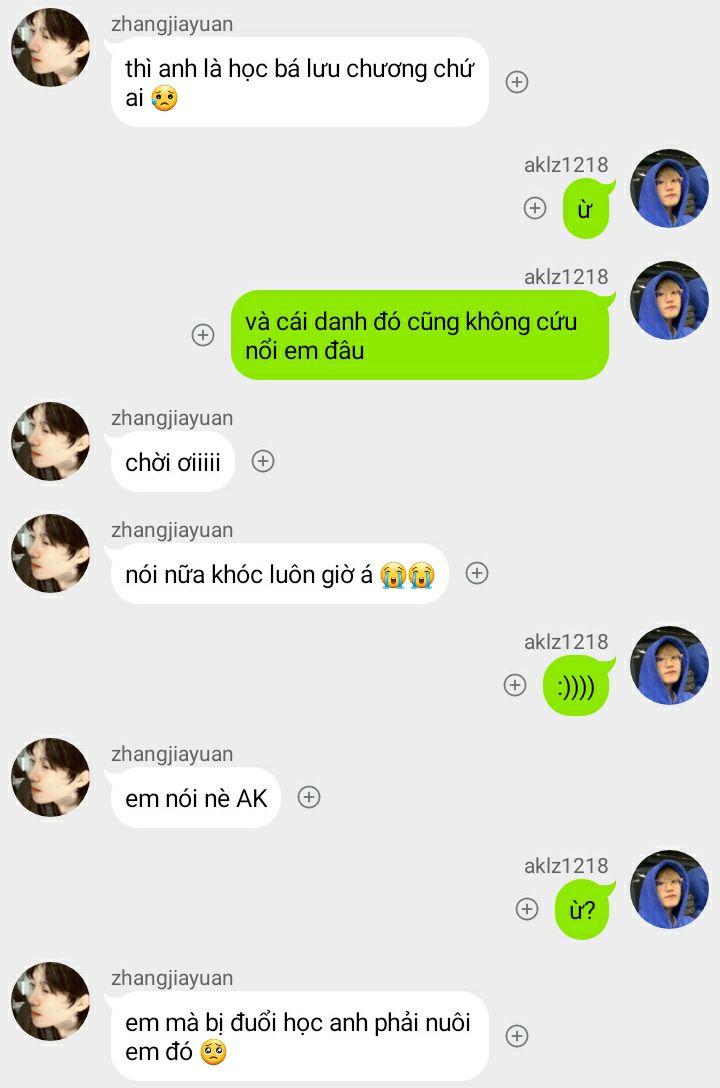
Task: Open zhangjiayuan's avatar beside "chời ơiiiii"
Action: click(x=50, y=442)
